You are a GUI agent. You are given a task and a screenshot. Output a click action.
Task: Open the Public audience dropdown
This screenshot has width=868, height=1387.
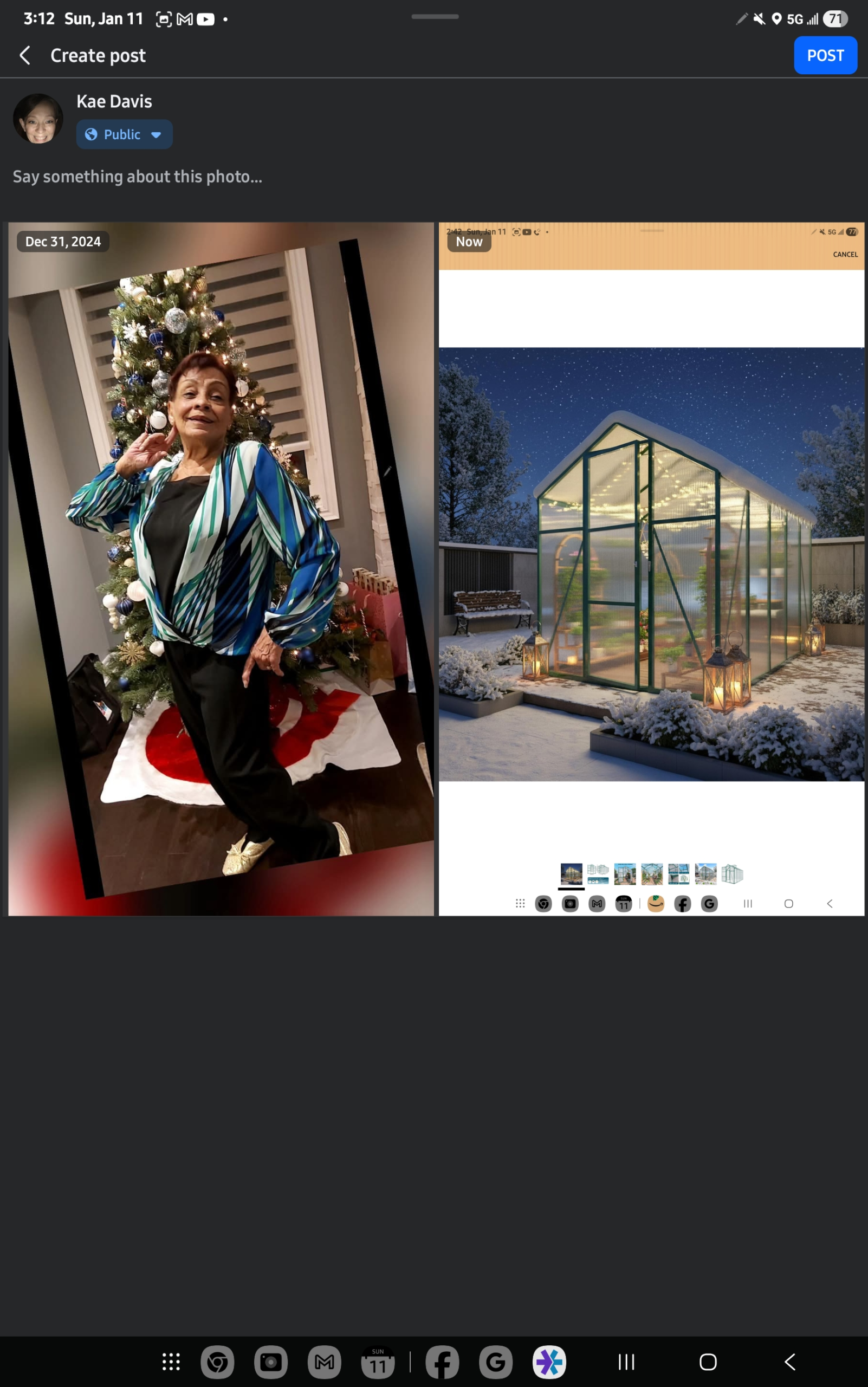124,134
